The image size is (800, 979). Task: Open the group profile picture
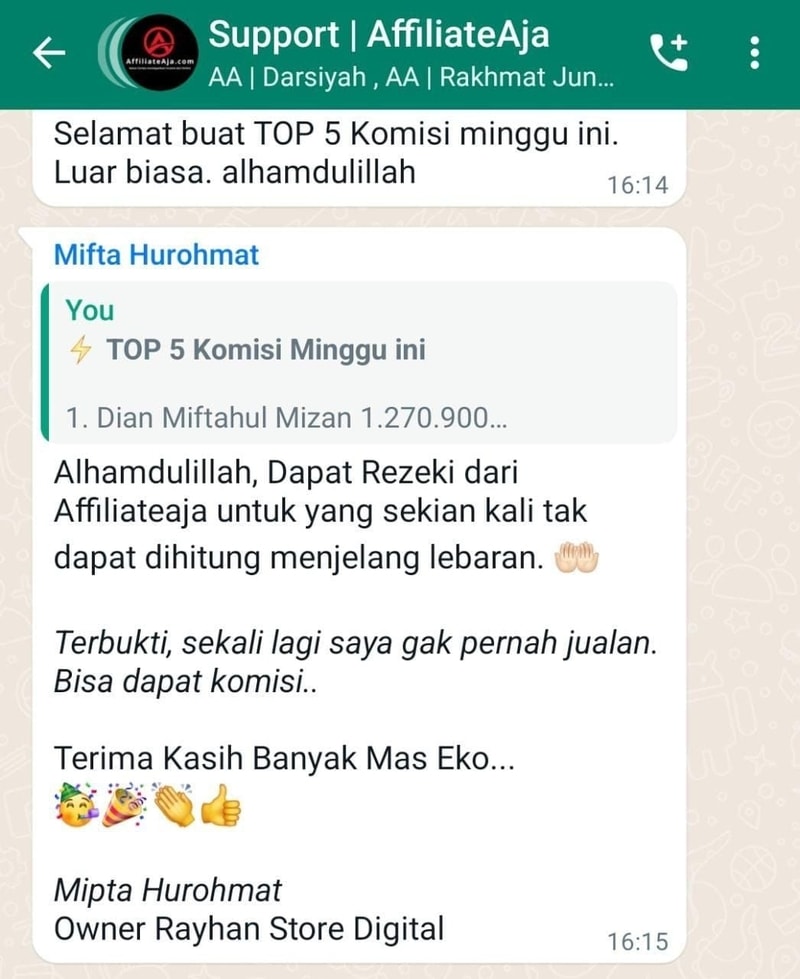click(147, 56)
